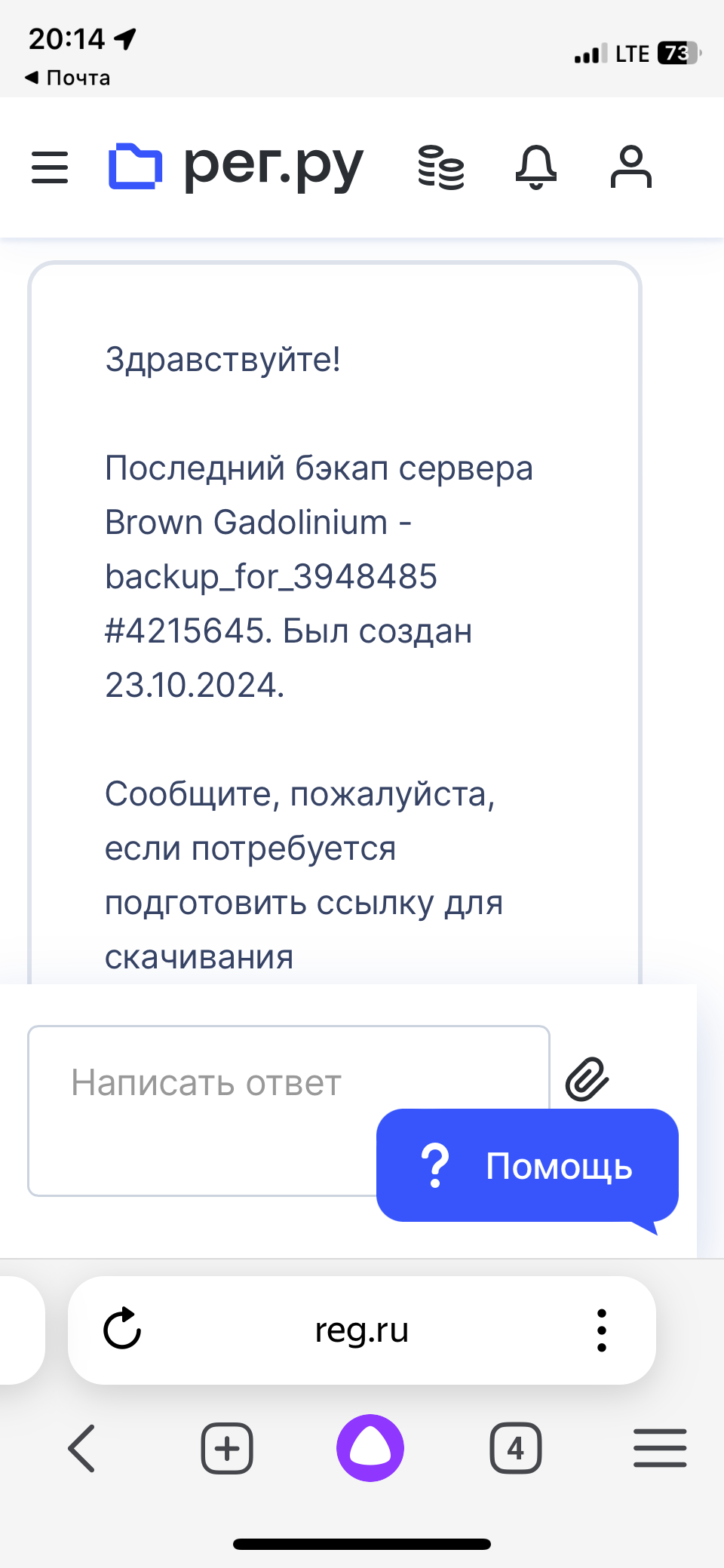This screenshot has width=724, height=1568.
Task: Open the hamburger menu
Action: 50,167
